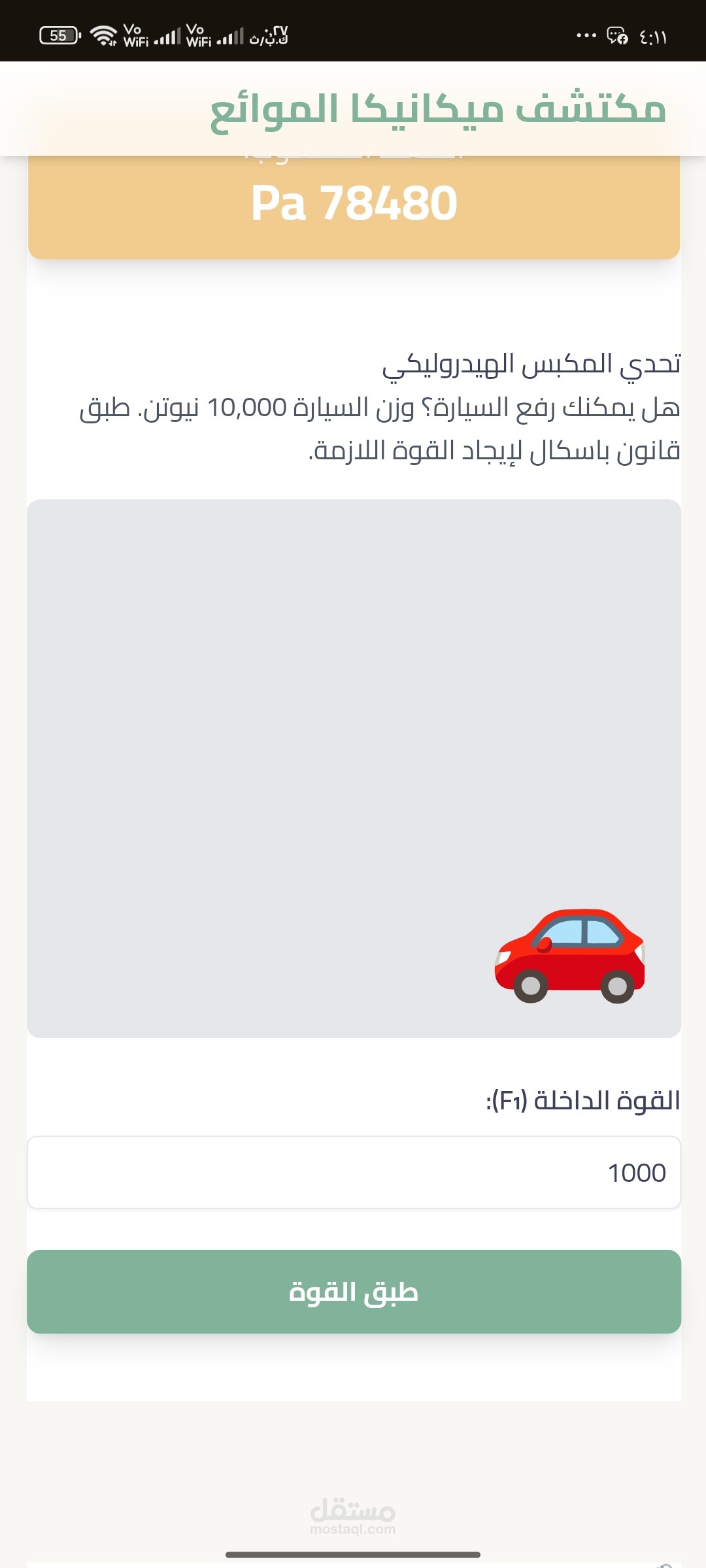706x1568 pixels.
Task: Tap the input force F1 field
Action: (x=354, y=1173)
